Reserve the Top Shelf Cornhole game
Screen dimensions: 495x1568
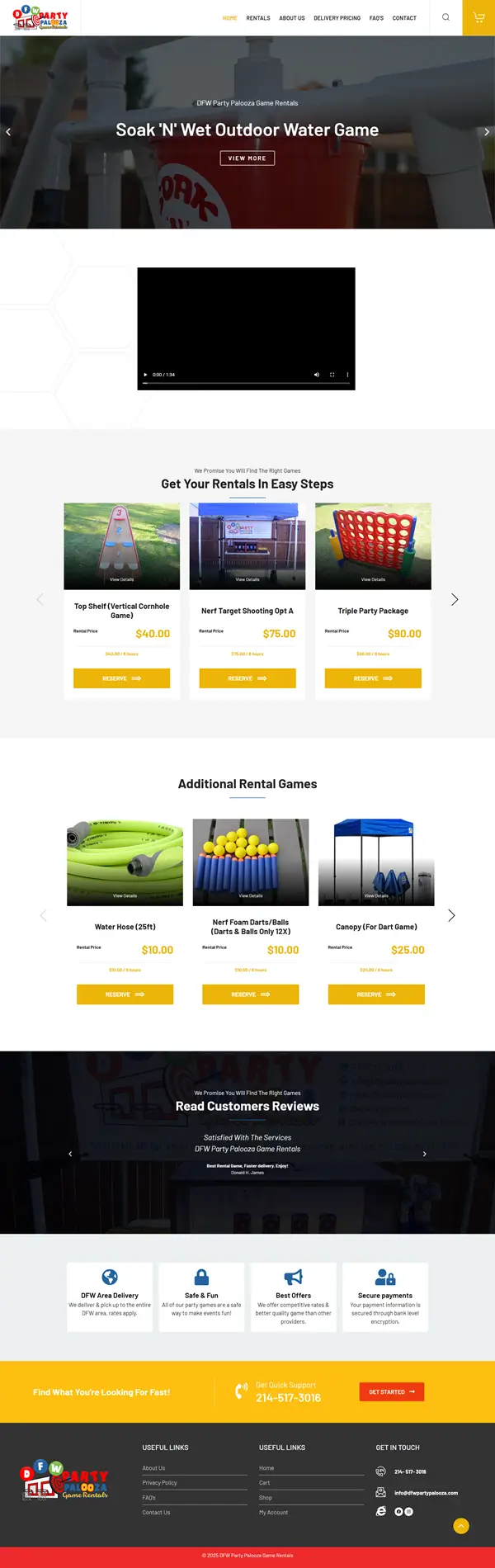coord(121,678)
